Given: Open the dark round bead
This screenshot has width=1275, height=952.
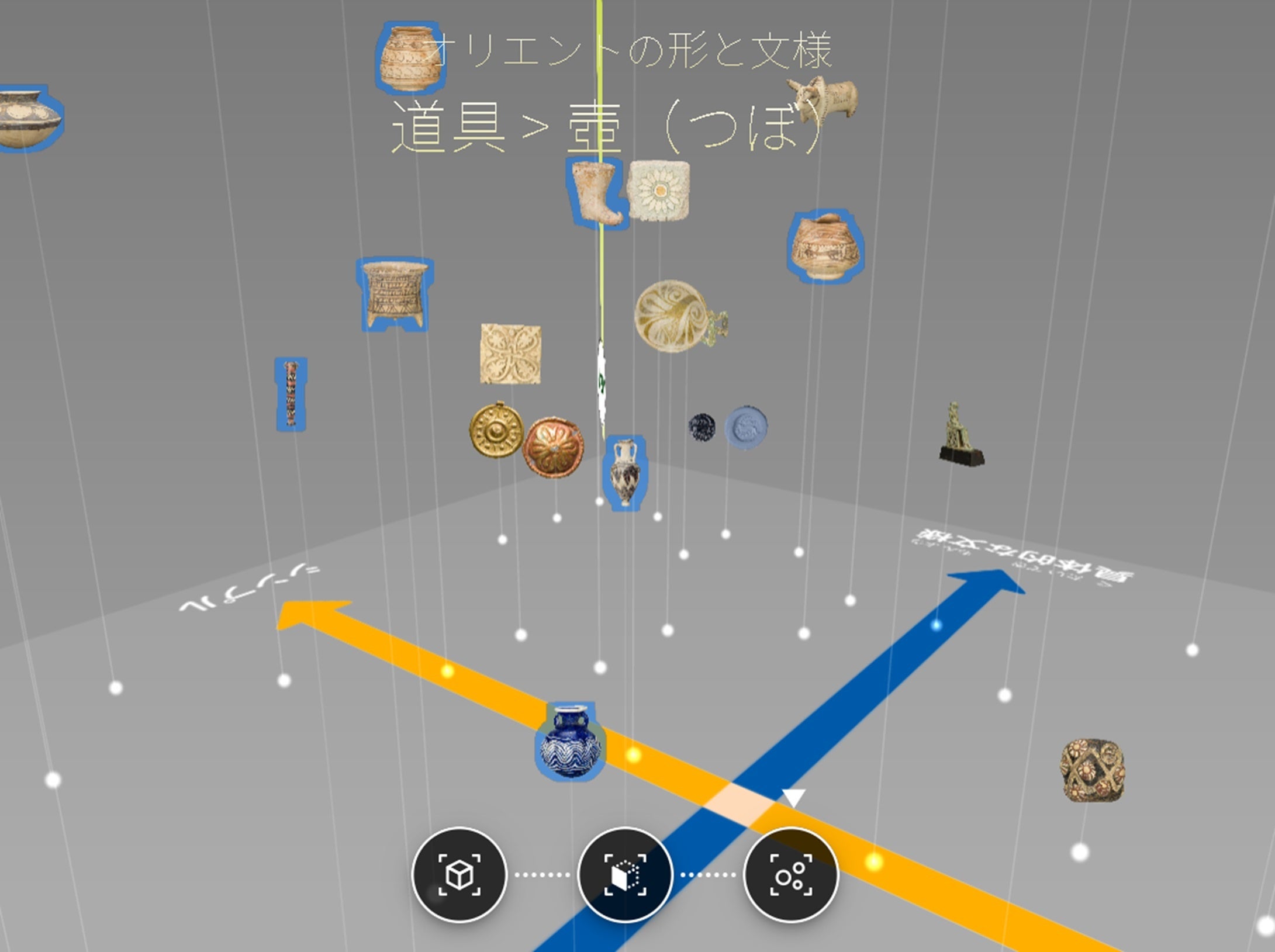Looking at the screenshot, I should point(702,427).
